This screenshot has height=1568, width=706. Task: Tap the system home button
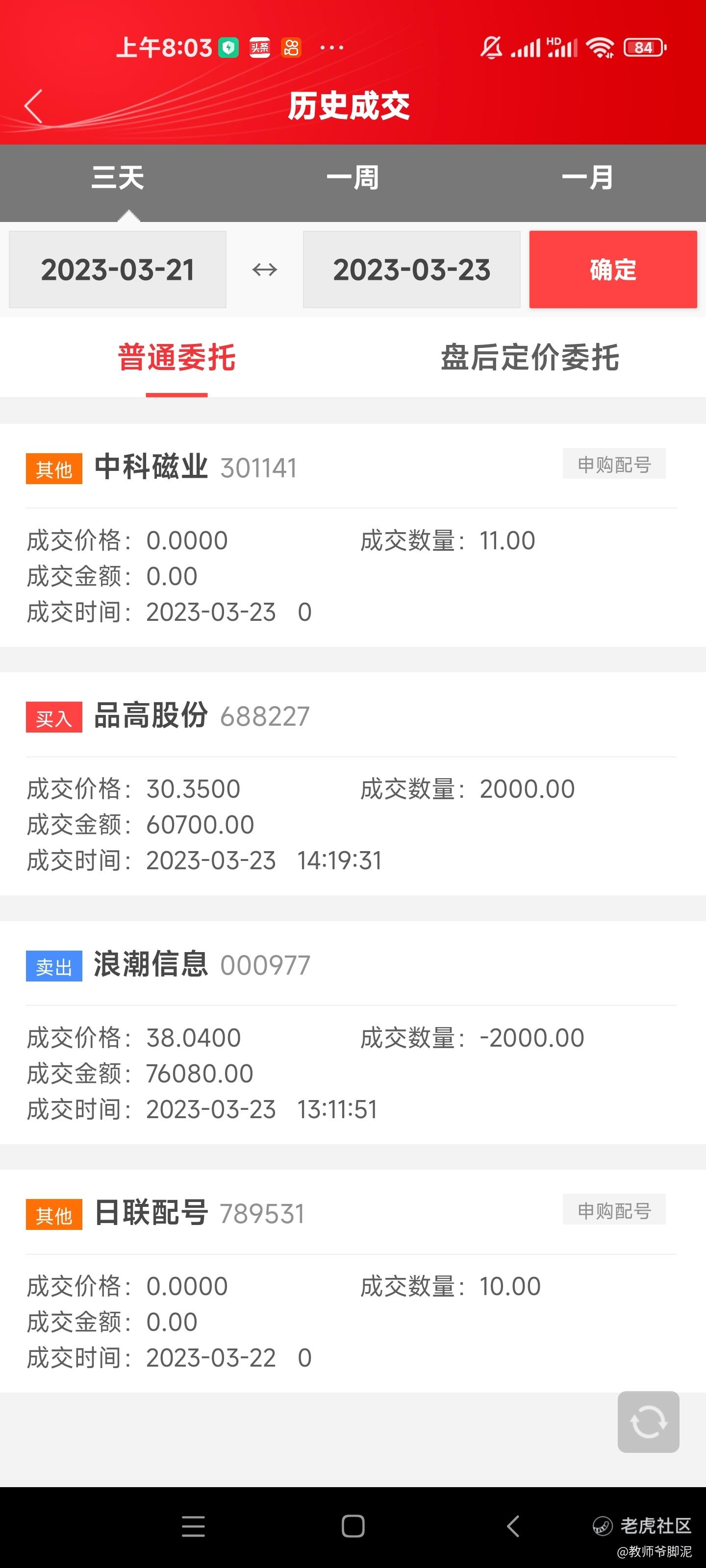click(x=353, y=1526)
